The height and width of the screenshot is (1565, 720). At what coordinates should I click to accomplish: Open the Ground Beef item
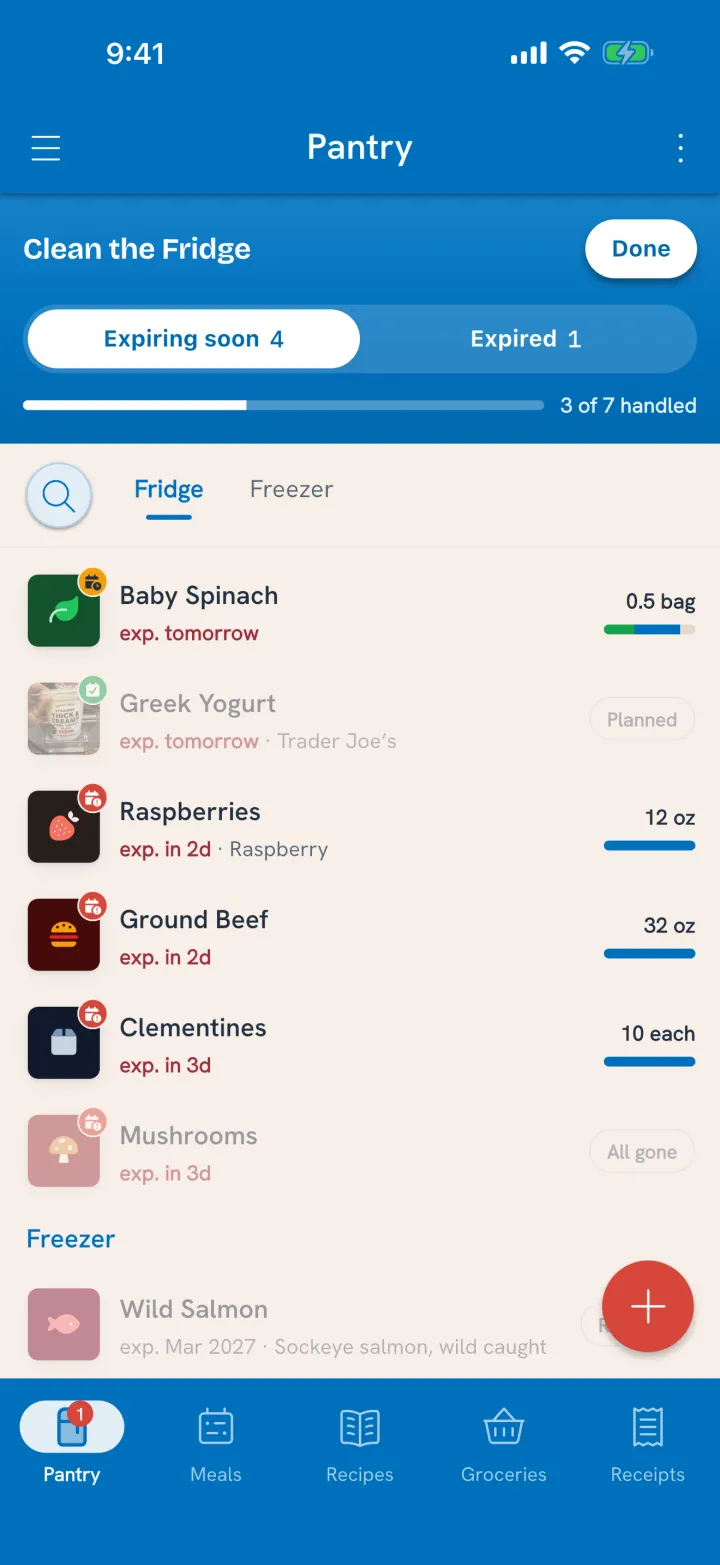(x=360, y=935)
